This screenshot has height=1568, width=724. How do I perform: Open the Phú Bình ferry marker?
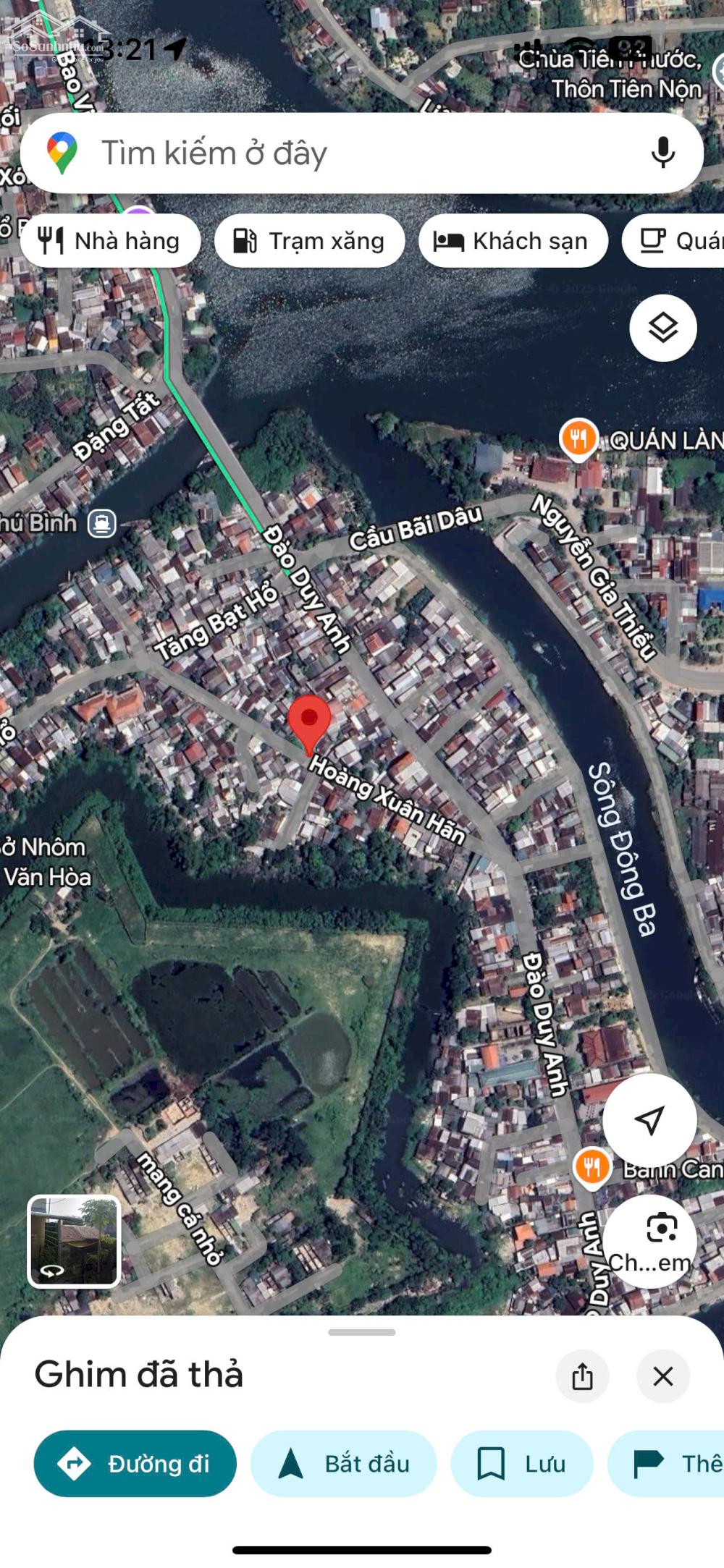[102, 523]
